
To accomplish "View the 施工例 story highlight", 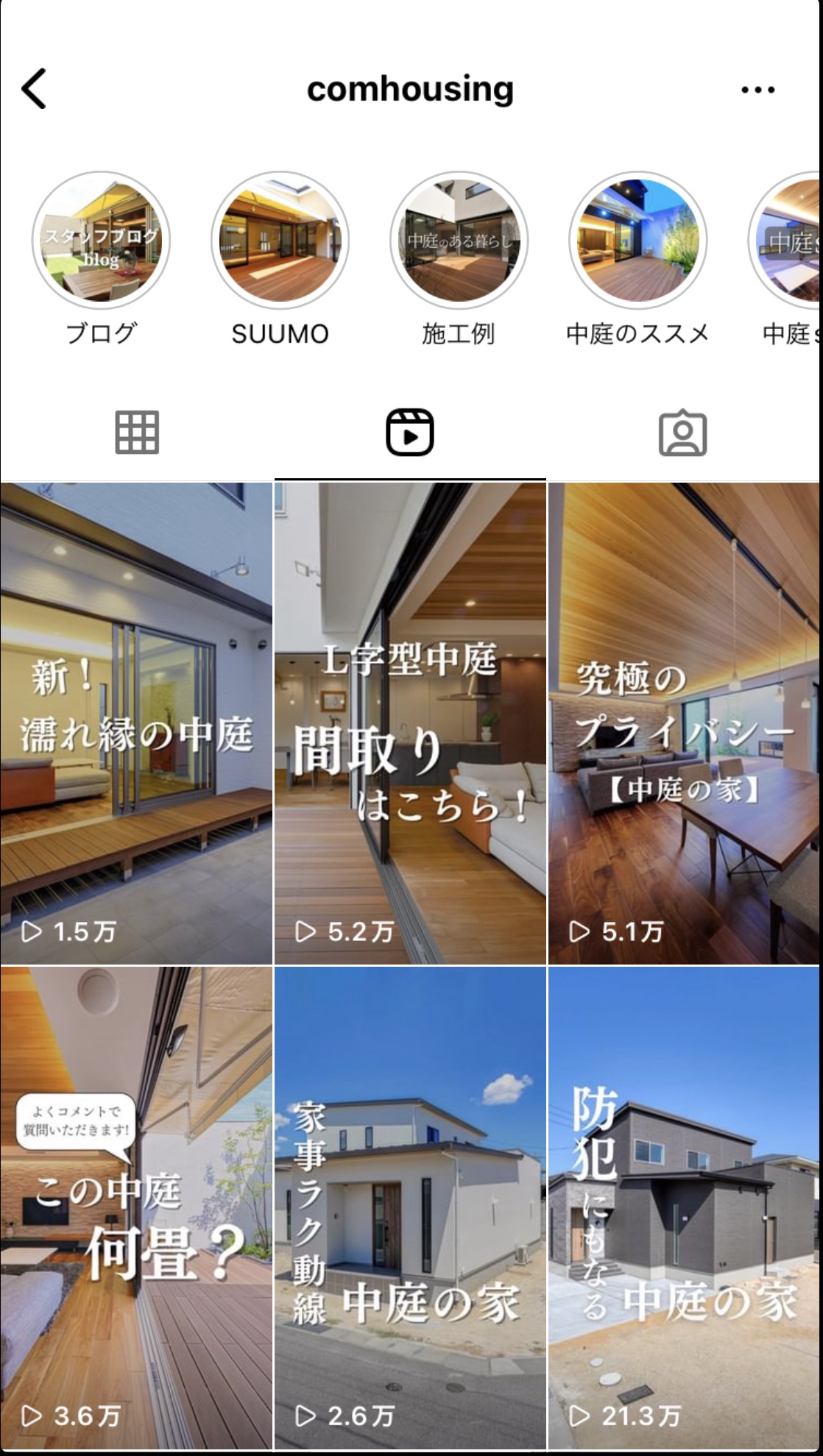I will (x=459, y=241).
